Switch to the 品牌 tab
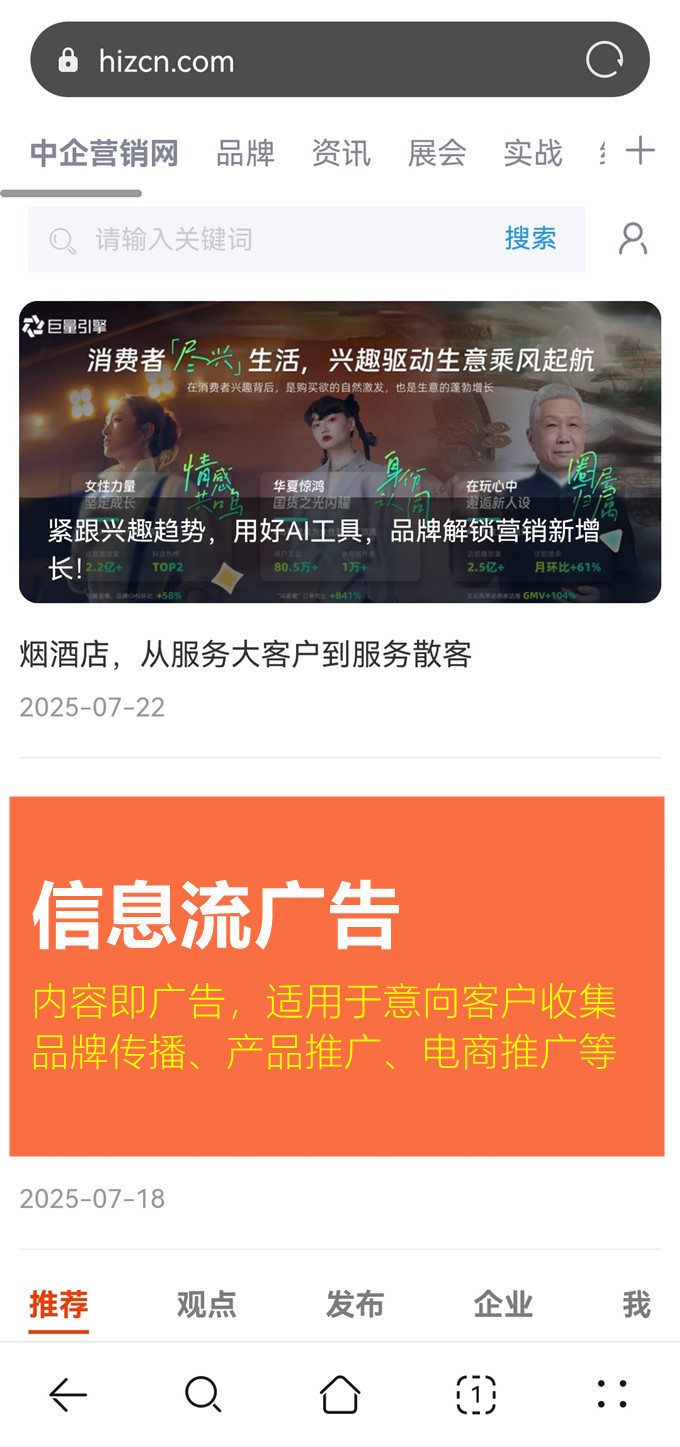680x1447 pixels. (x=245, y=153)
